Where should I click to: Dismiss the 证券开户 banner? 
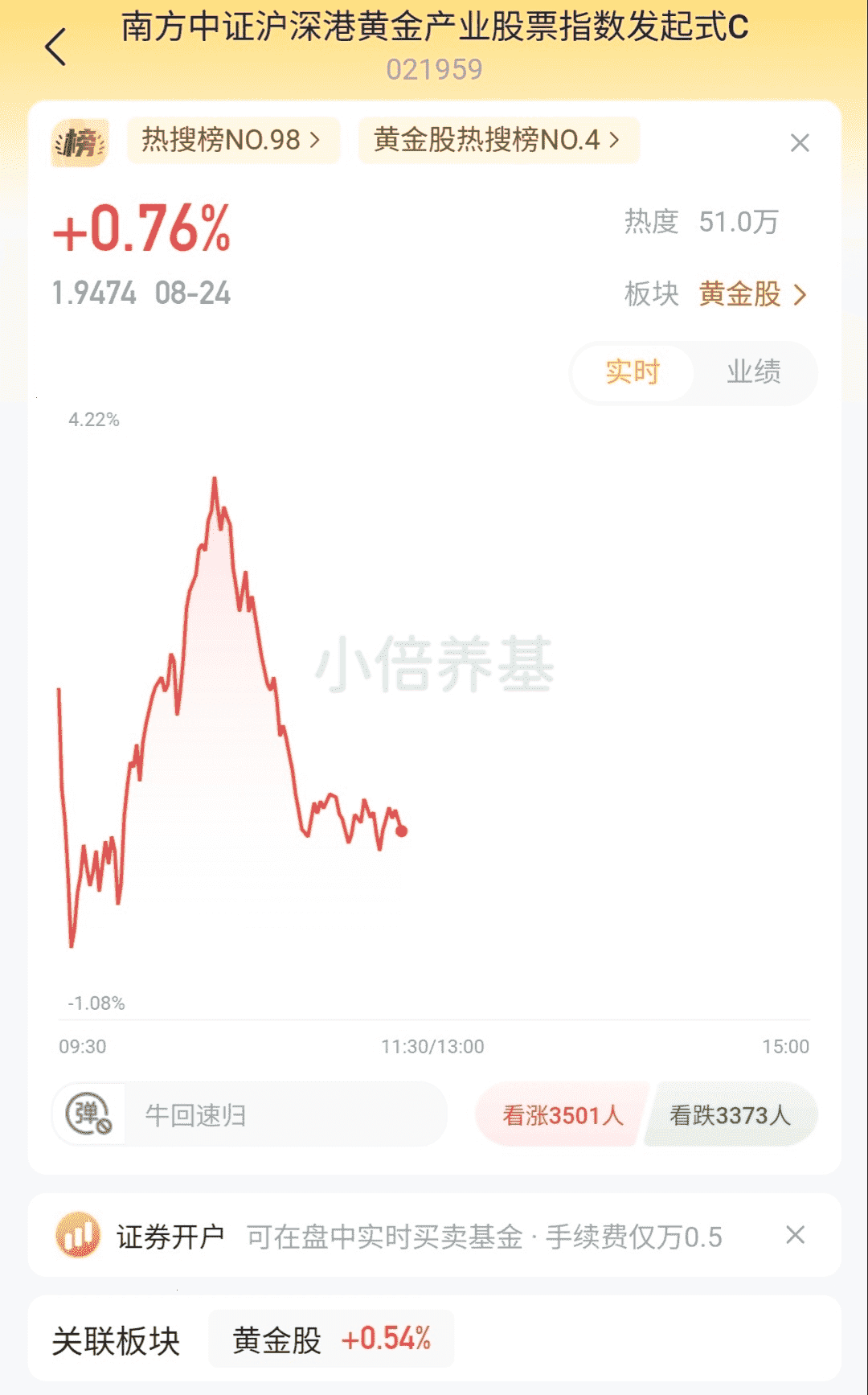pyautogui.click(x=795, y=1235)
